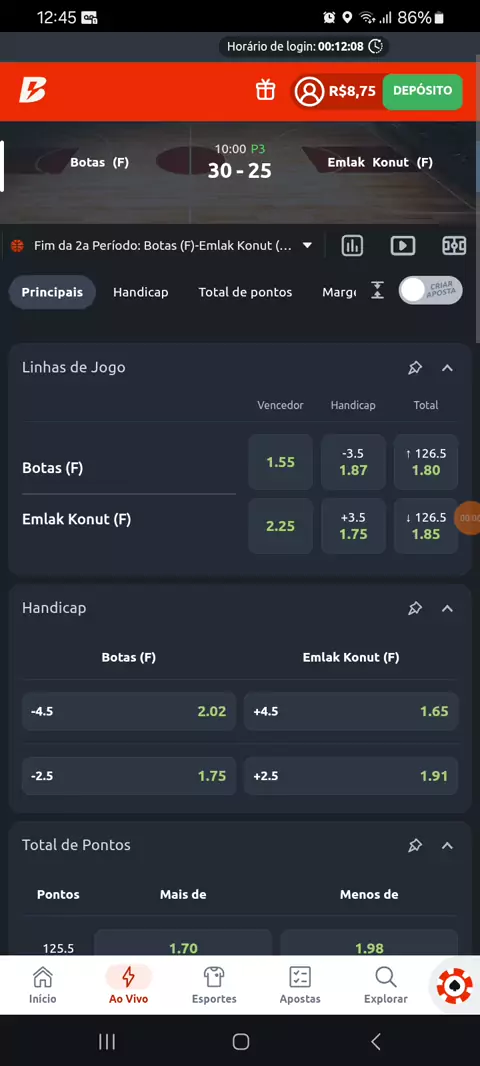Switch to the Total de pontos tab
This screenshot has height=1066, width=480.
point(245,292)
